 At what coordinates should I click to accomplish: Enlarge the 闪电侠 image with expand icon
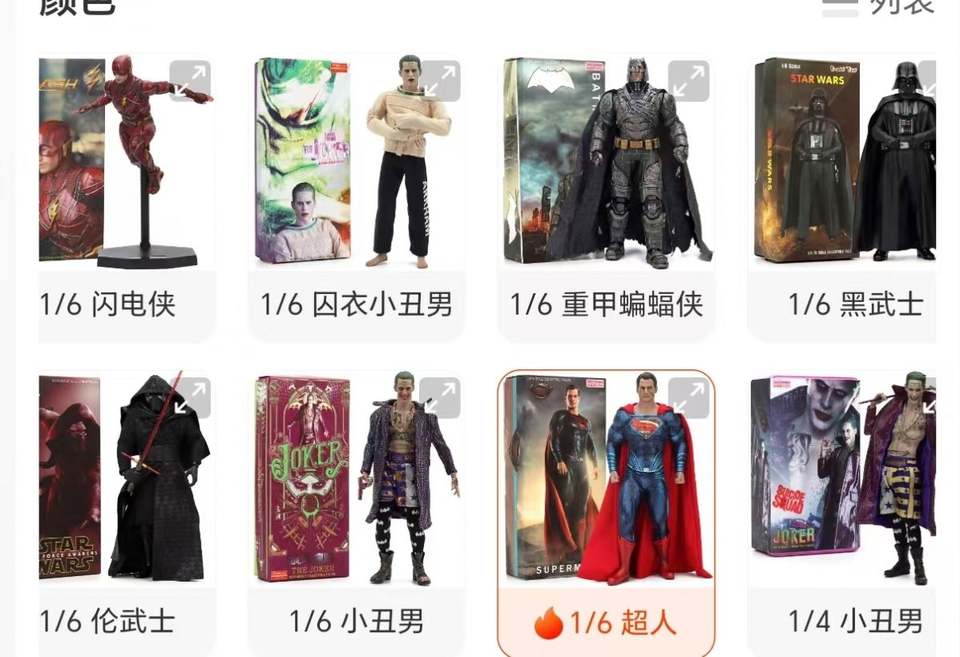tap(190, 81)
